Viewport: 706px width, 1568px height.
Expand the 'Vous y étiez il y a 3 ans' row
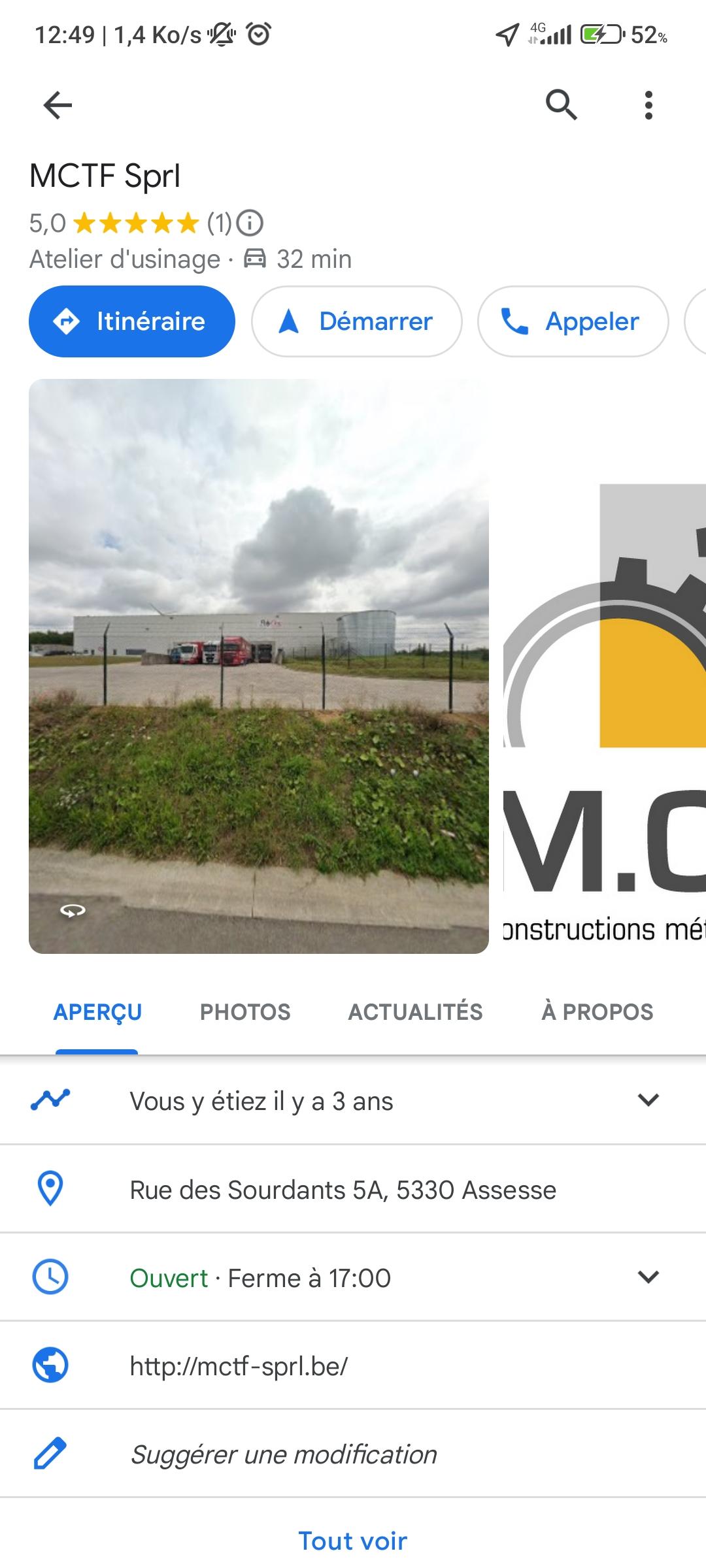pos(353,1100)
